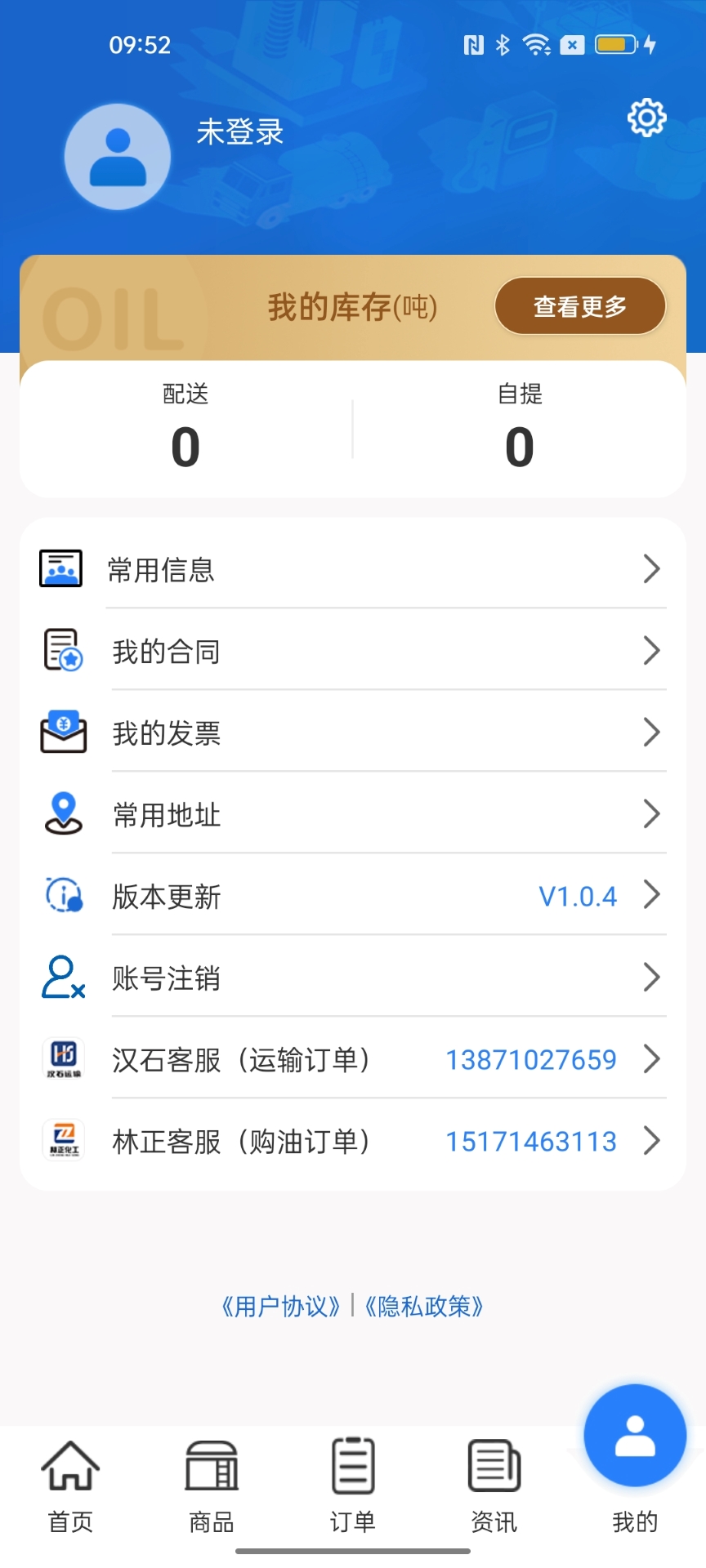
Task: Open the 《隐私政策》 link
Action: [x=423, y=1307]
